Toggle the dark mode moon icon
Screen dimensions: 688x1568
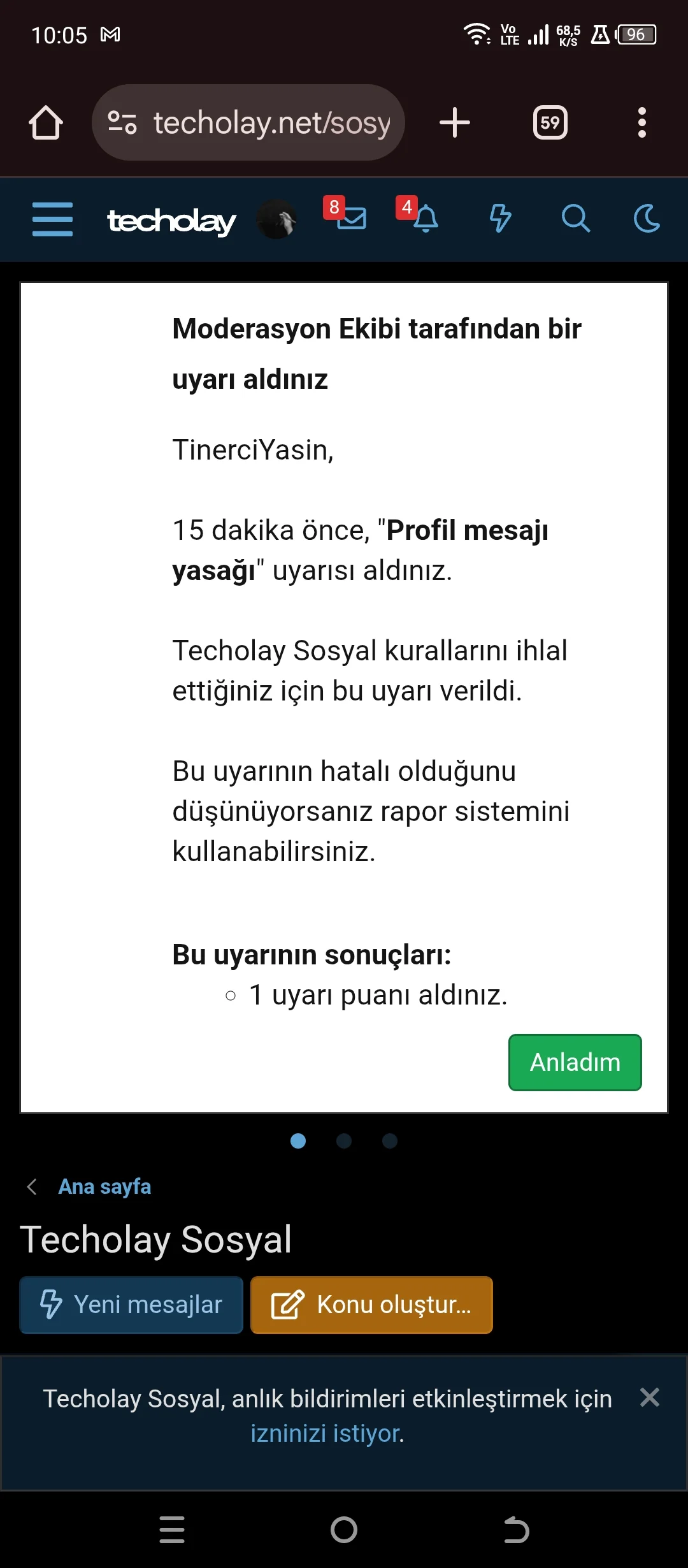pos(647,219)
